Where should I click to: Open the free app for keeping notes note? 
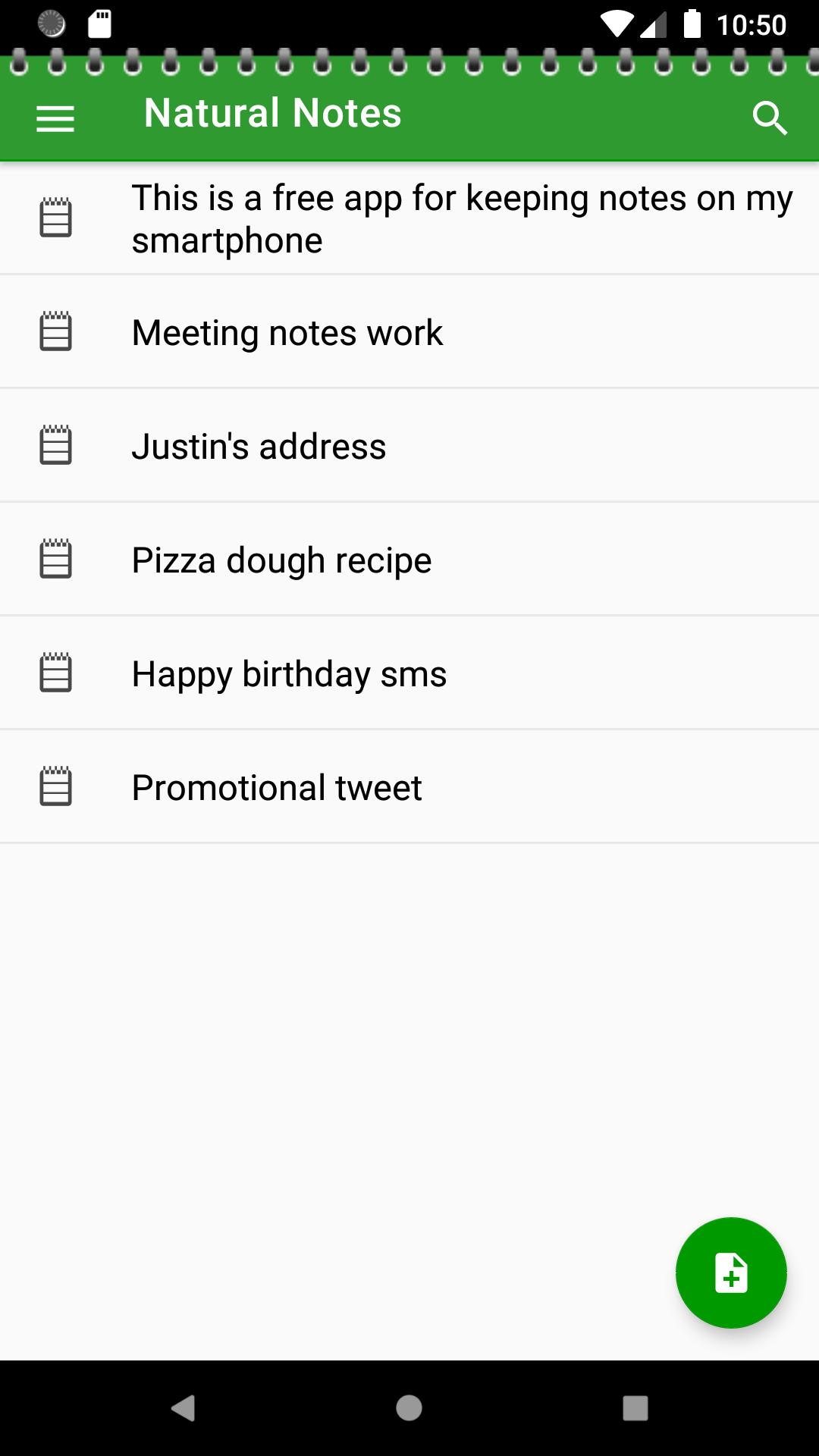click(461, 218)
